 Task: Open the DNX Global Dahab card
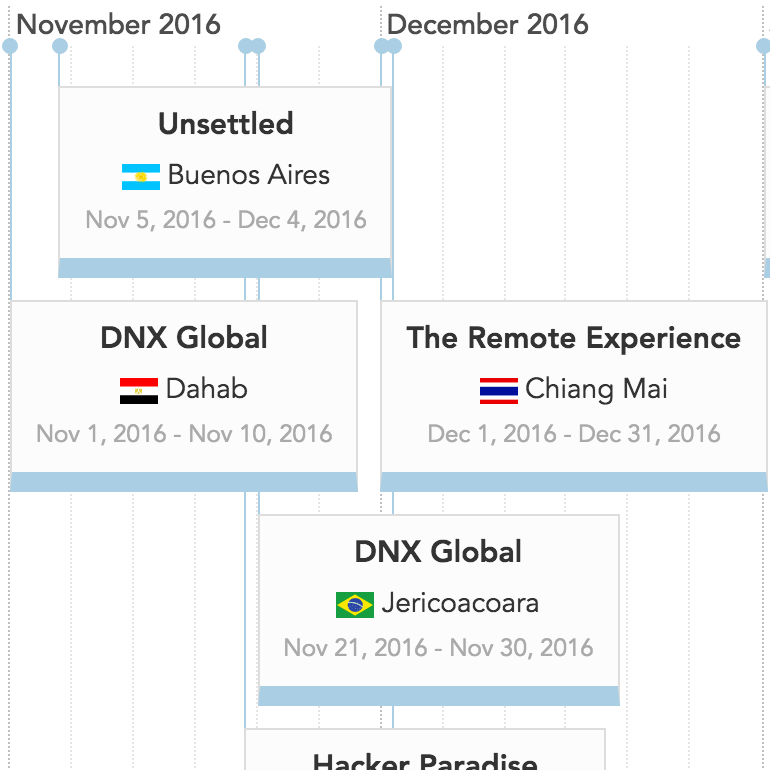tap(184, 388)
